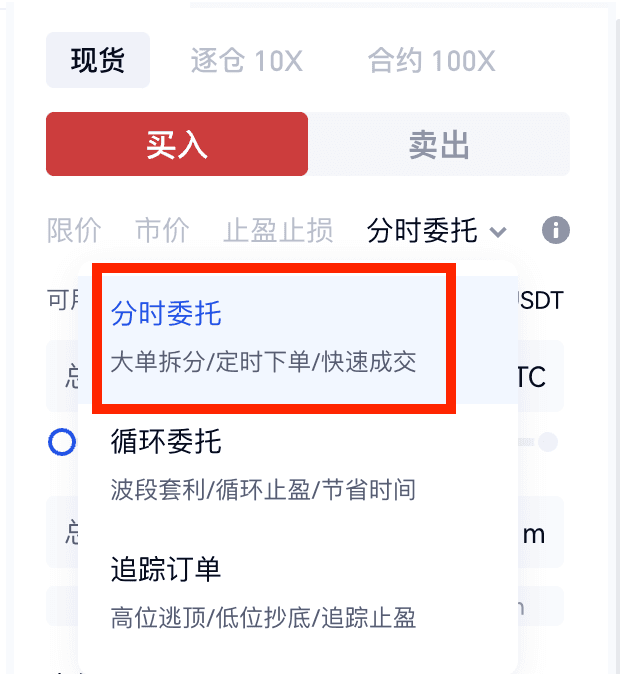Image resolution: width=620 pixels, height=674 pixels.
Task: Open the 合约 100X tab
Action: pos(431,60)
